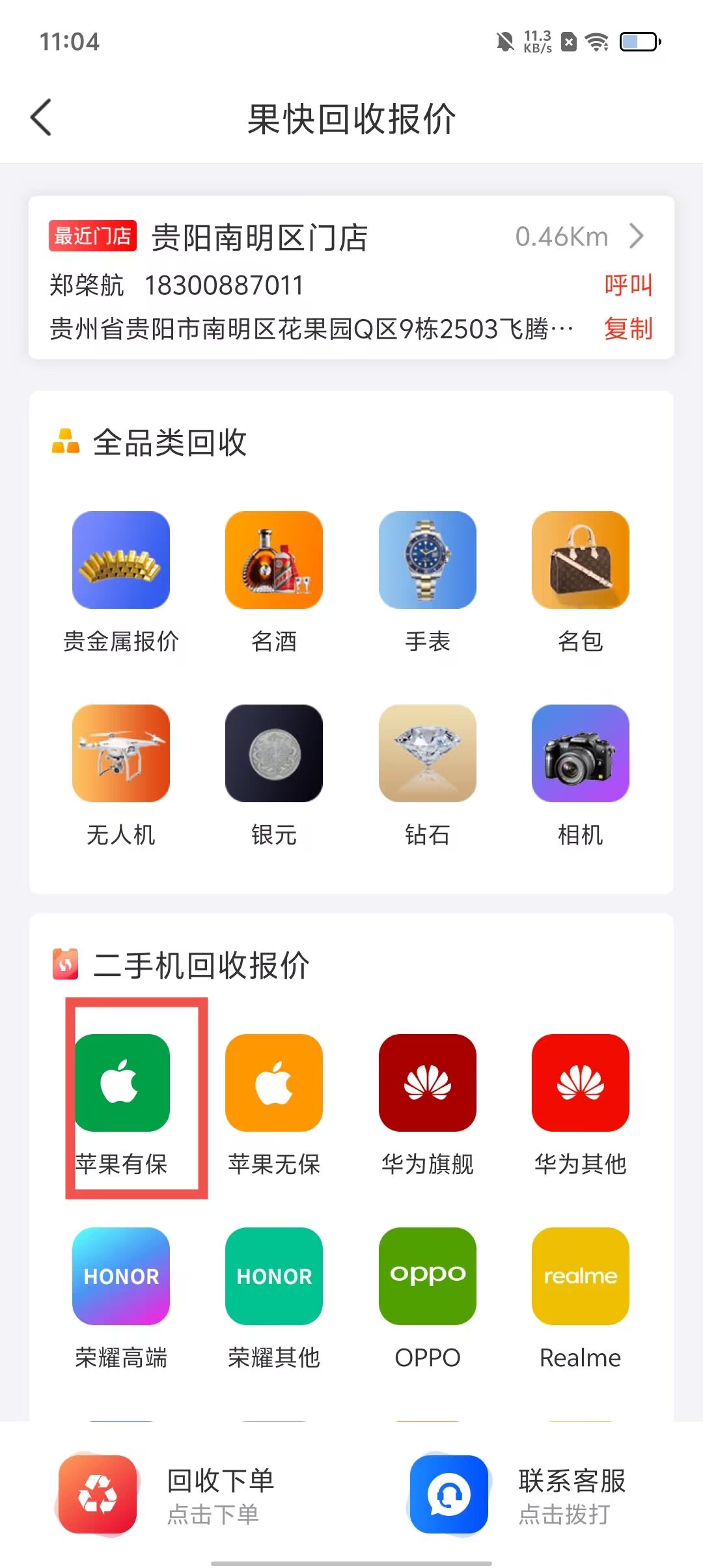Select the 名酒 recycling category

tap(274, 561)
